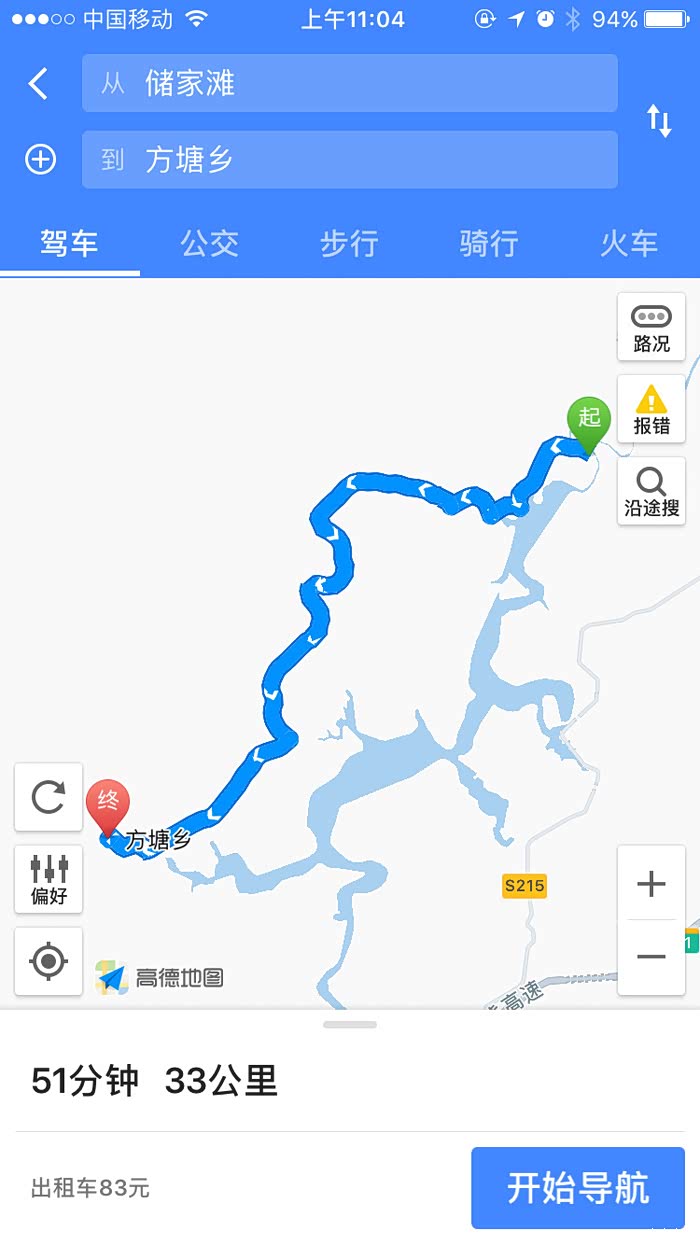Expand the route details panel handle

tap(350, 1025)
